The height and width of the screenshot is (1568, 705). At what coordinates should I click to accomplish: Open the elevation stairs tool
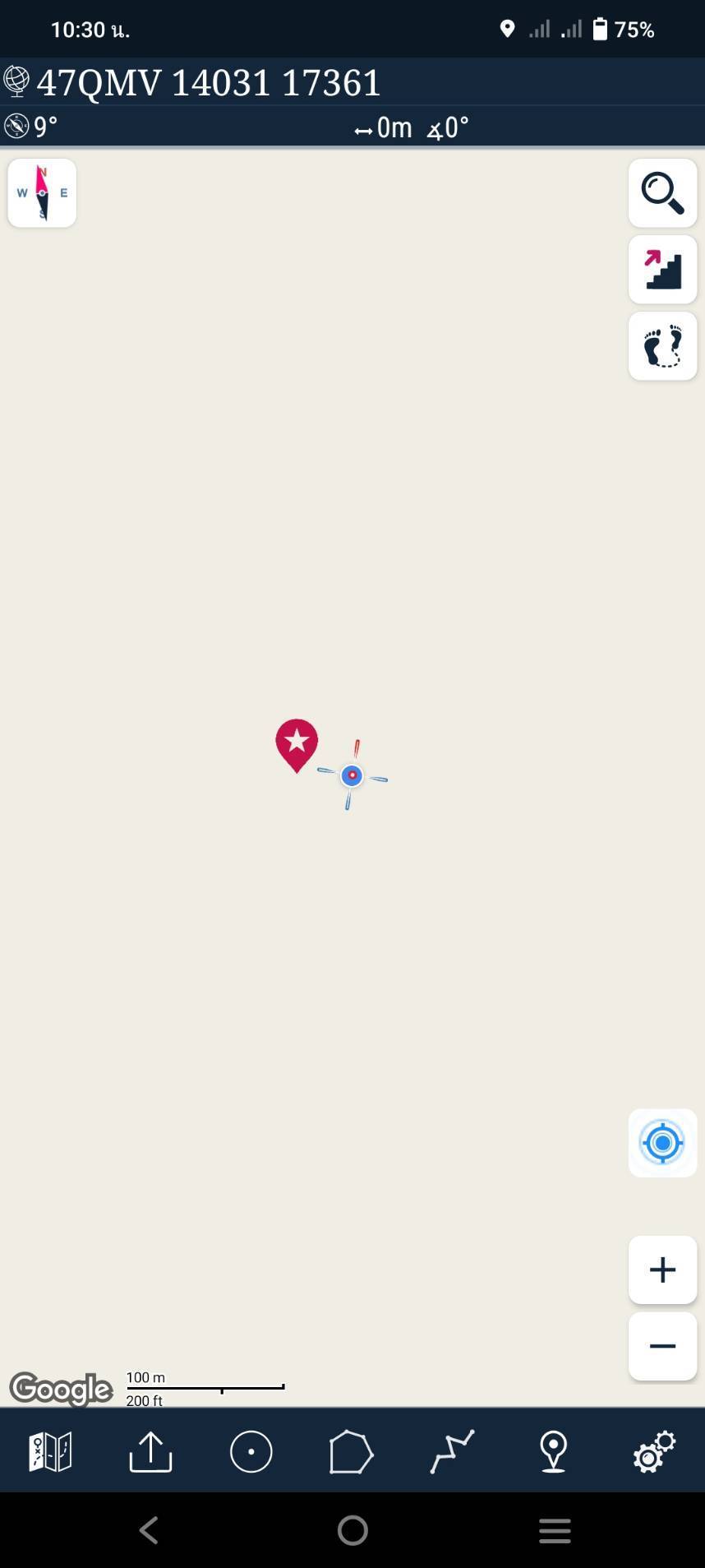[x=662, y=270]
